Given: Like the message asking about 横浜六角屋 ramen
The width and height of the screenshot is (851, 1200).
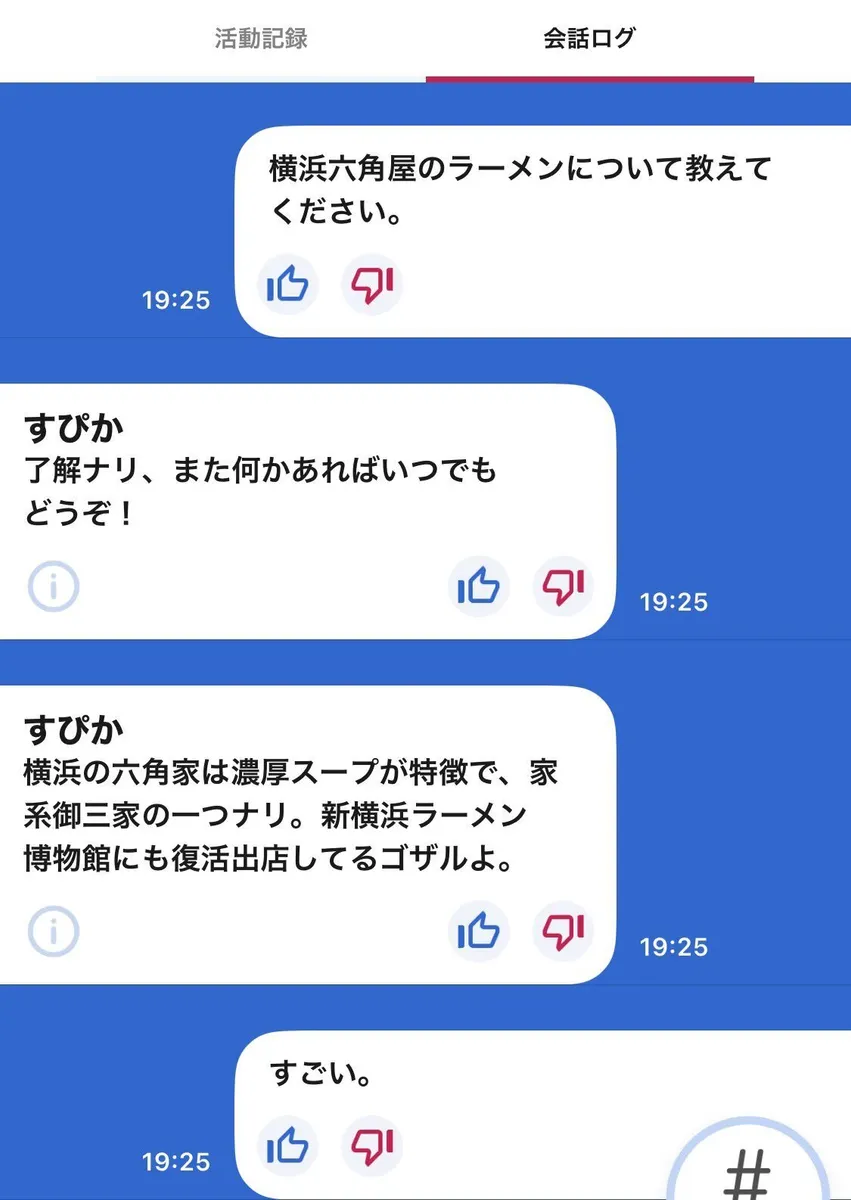Looking at the screenshot, I should click(288, 286).
